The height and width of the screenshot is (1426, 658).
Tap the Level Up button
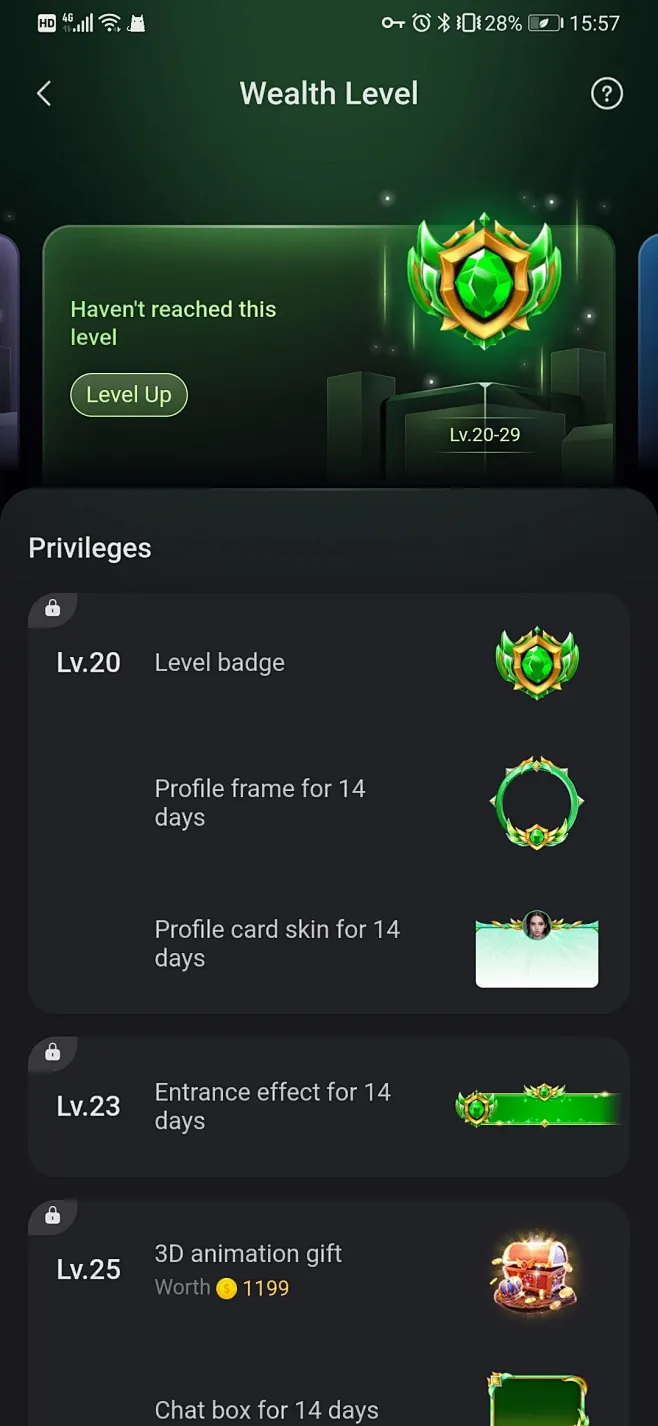click(x=129, y=395)
